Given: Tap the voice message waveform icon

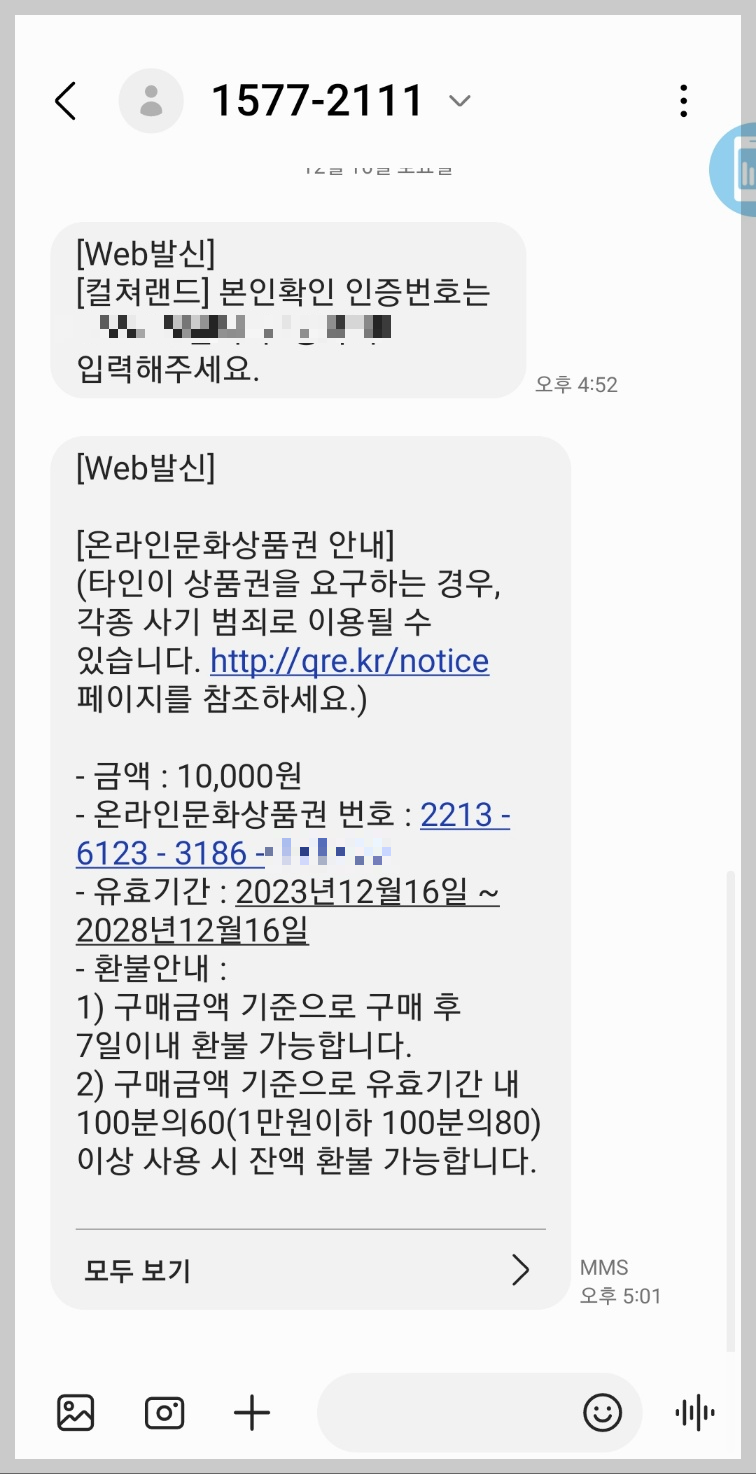Looking at the screenshot, I should [693, 1413].
